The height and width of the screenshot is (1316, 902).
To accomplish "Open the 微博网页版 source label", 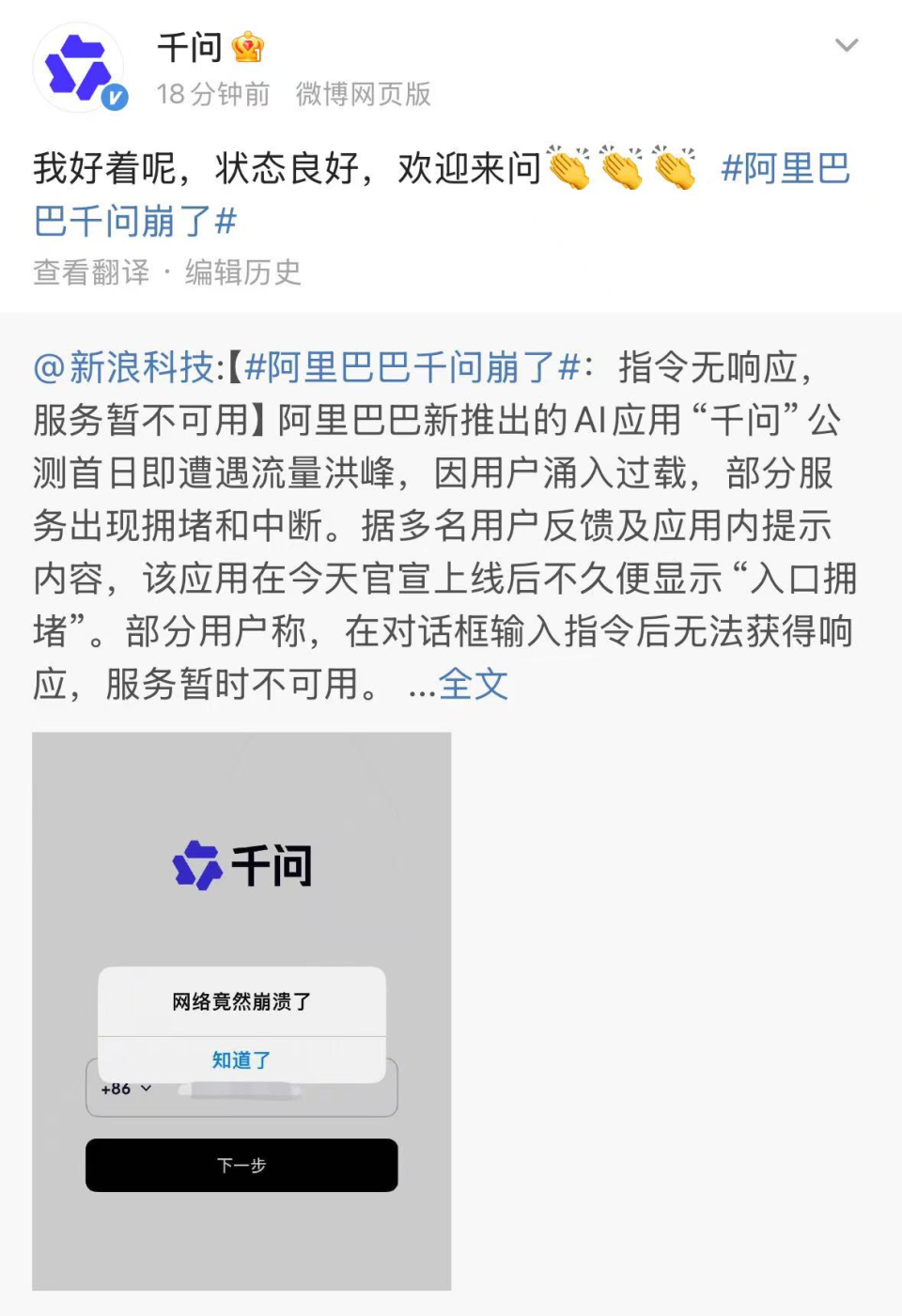I will (x=363, y=94).
